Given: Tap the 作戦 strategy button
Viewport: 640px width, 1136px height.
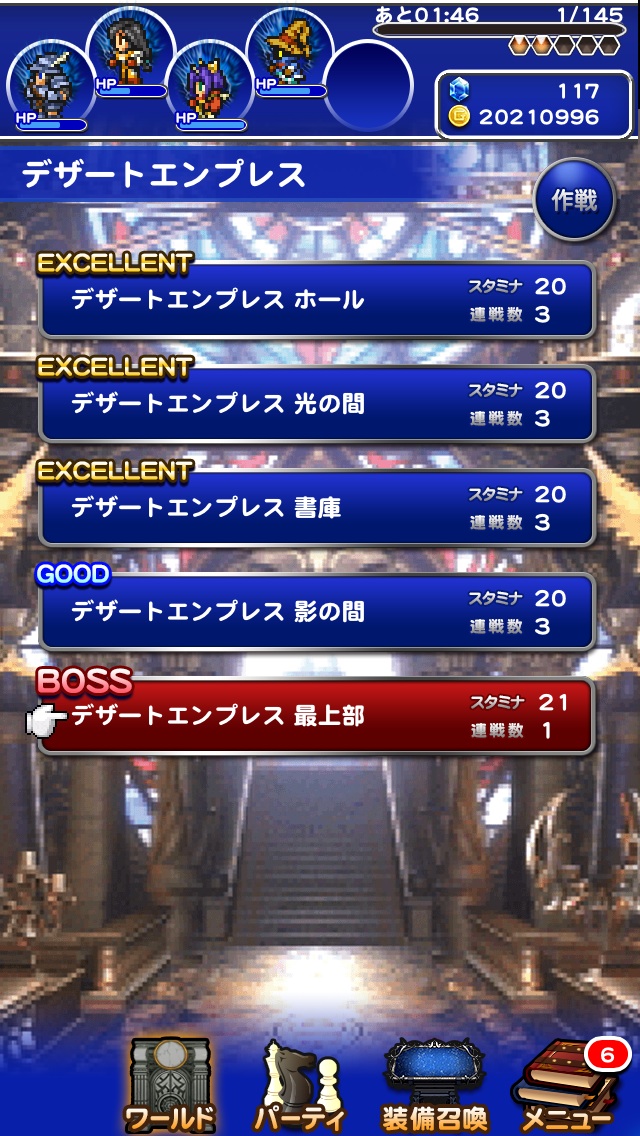Looking at the screenshot, I should (x=574, y=200).
